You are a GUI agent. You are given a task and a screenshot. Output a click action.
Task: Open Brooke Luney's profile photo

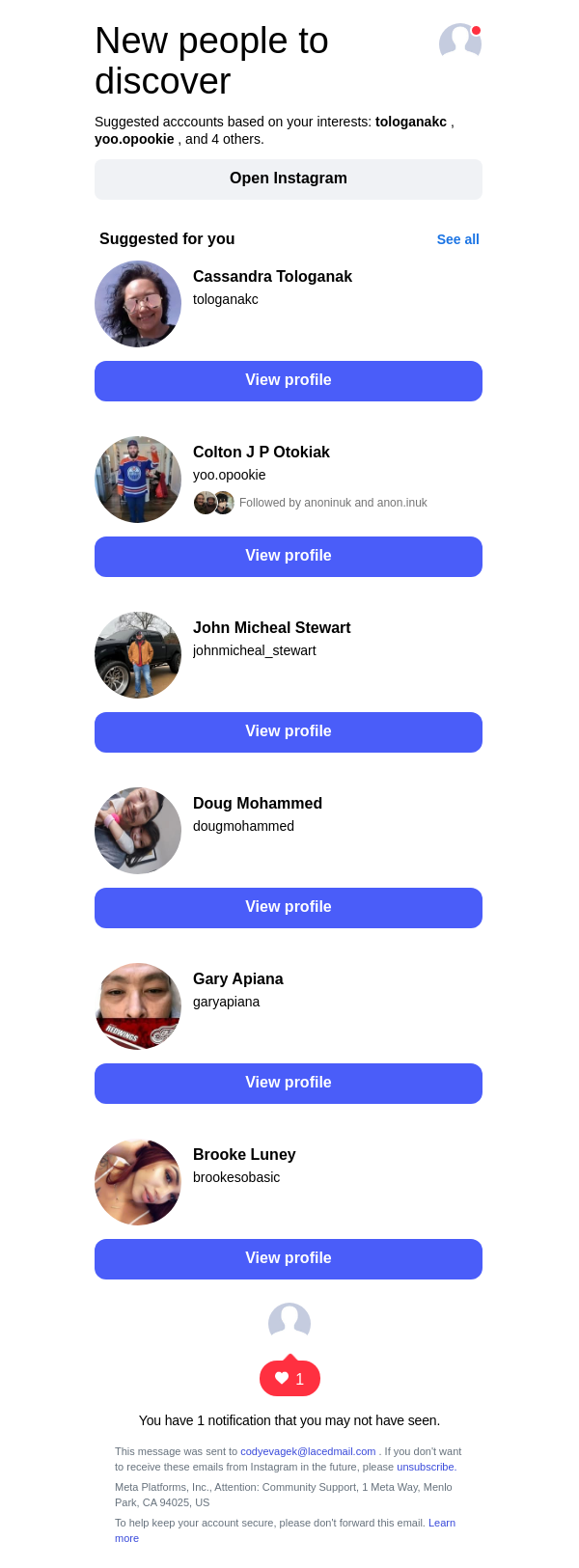click(138, 1182)
